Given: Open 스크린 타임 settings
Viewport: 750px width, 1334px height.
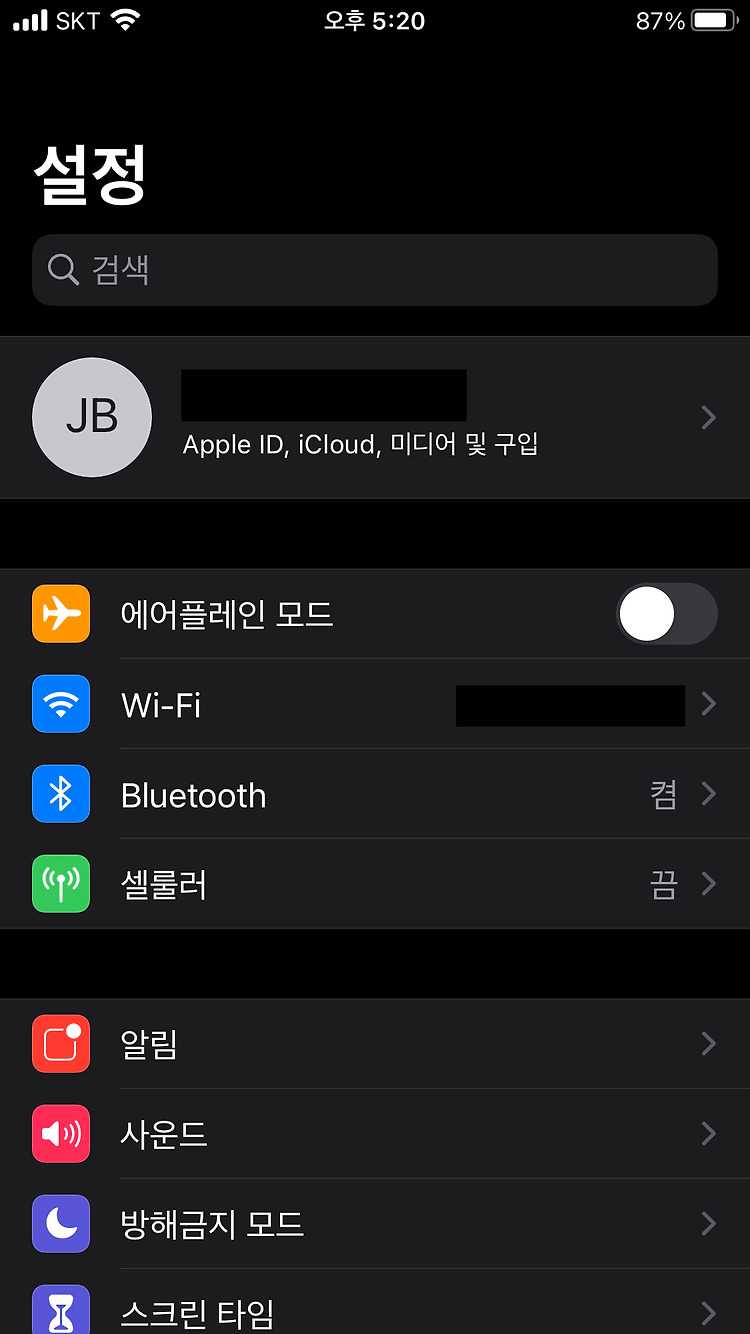Looking at the screenshot, I should 375,1302.
